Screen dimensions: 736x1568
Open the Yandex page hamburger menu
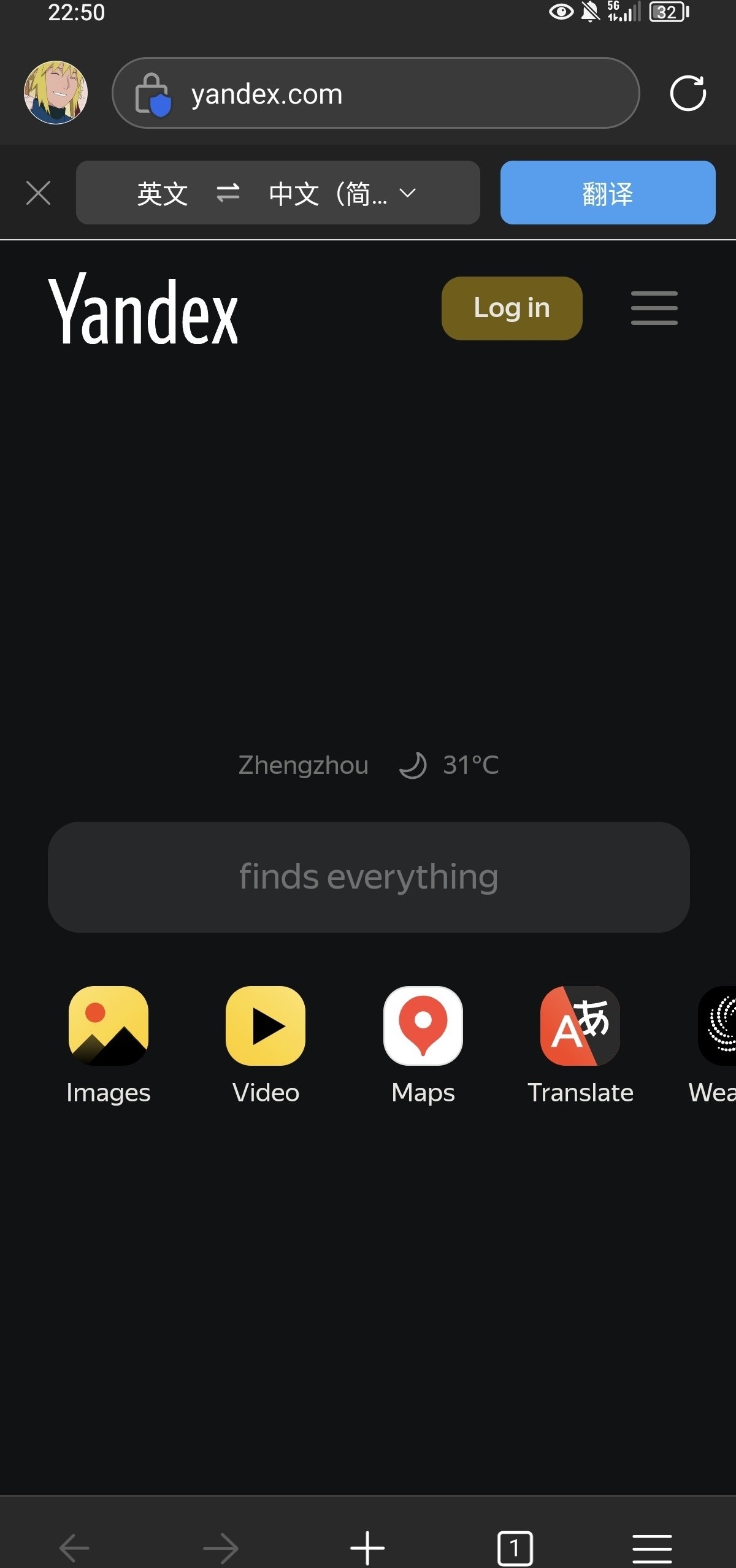(x=654, y=308)
